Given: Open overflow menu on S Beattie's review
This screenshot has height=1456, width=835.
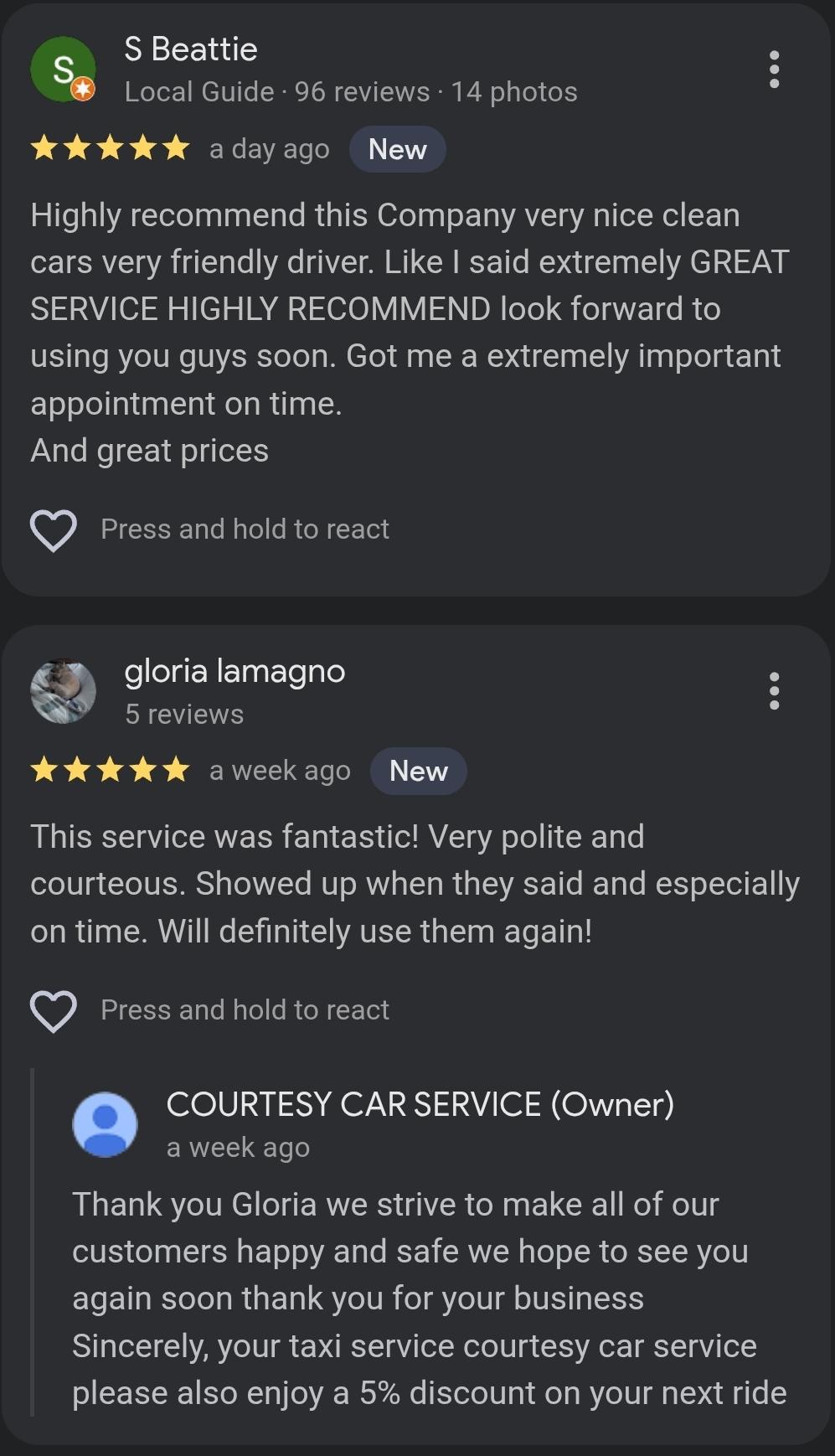Looking at the screenshot, I should [x=774, y=70].
